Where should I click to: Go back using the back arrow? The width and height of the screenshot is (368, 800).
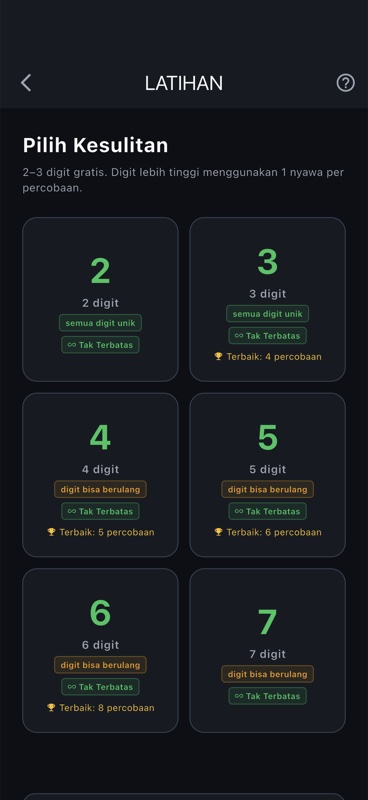pos(26,83)
